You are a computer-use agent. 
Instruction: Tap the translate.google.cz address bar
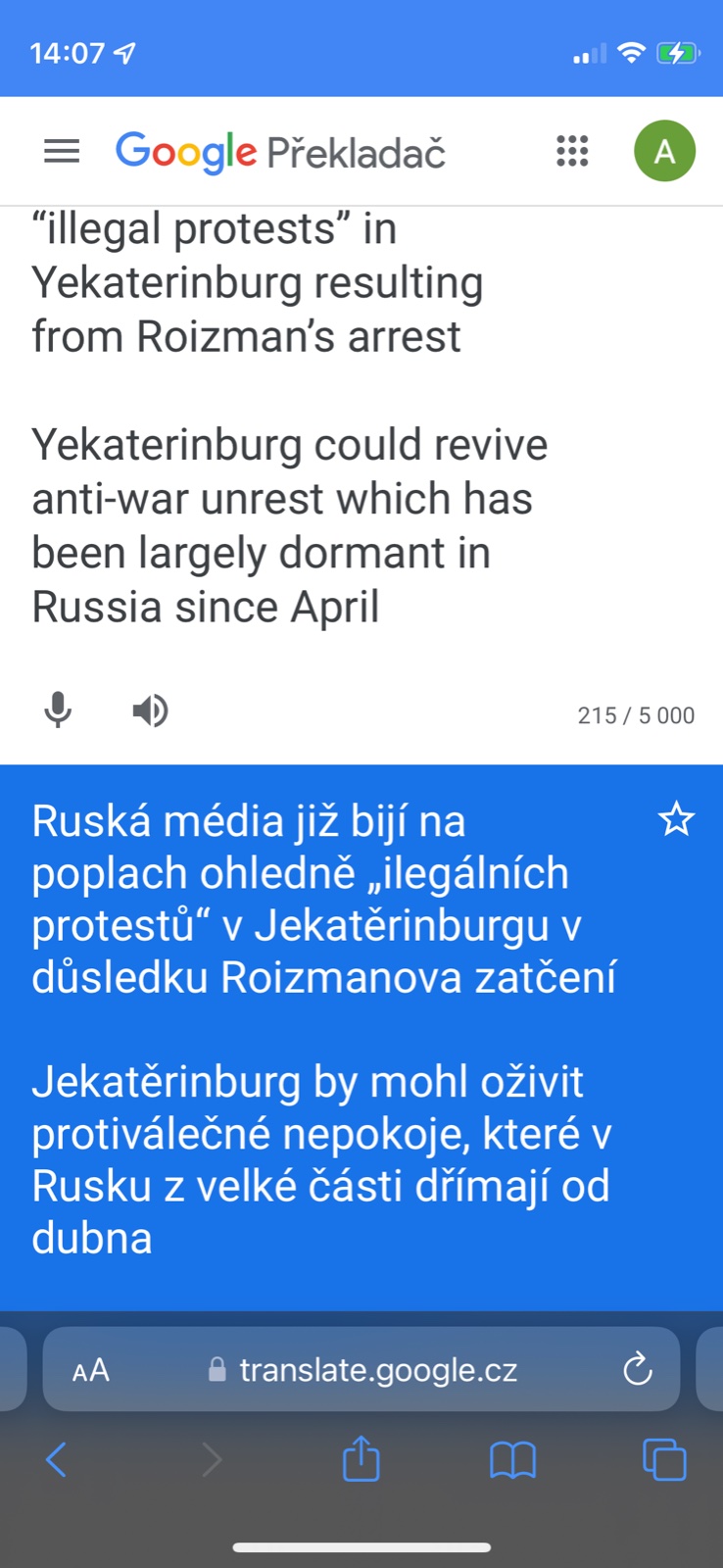[x=377, y=1370]
